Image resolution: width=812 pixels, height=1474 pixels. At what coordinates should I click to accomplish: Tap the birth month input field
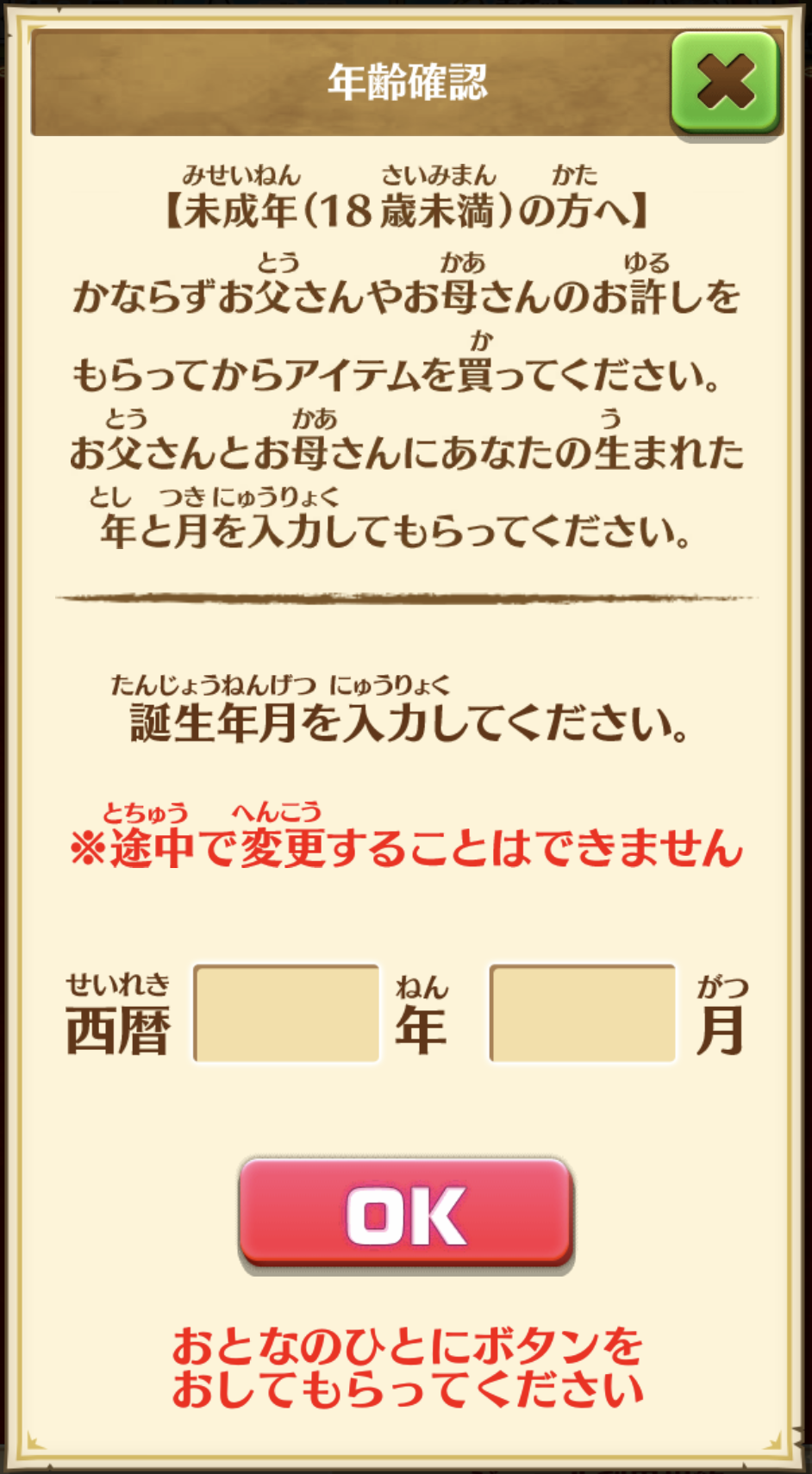pos(583,1014)
